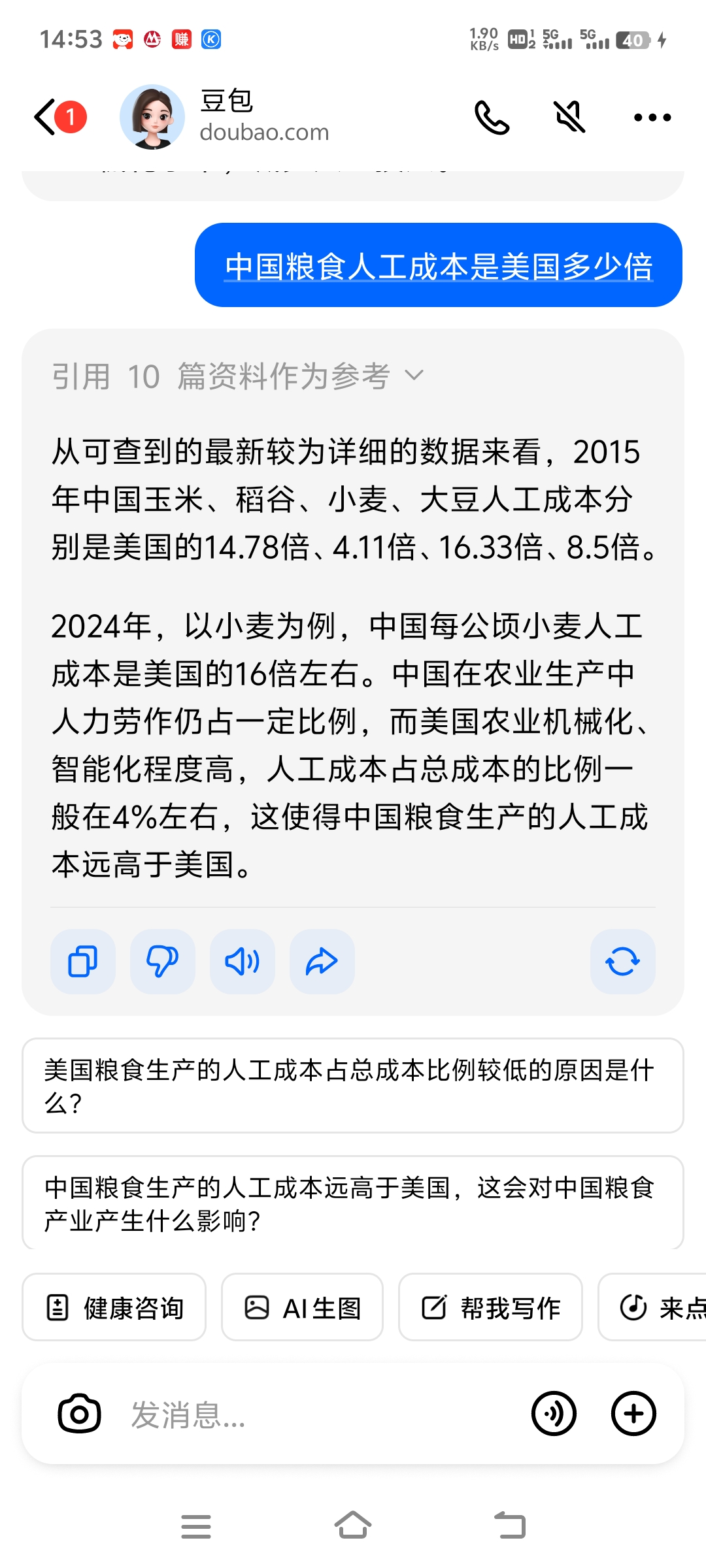This screenshot has width=706, height=1568.
Task: Open the three-dot overflow menu
Action: coord(652,118)
